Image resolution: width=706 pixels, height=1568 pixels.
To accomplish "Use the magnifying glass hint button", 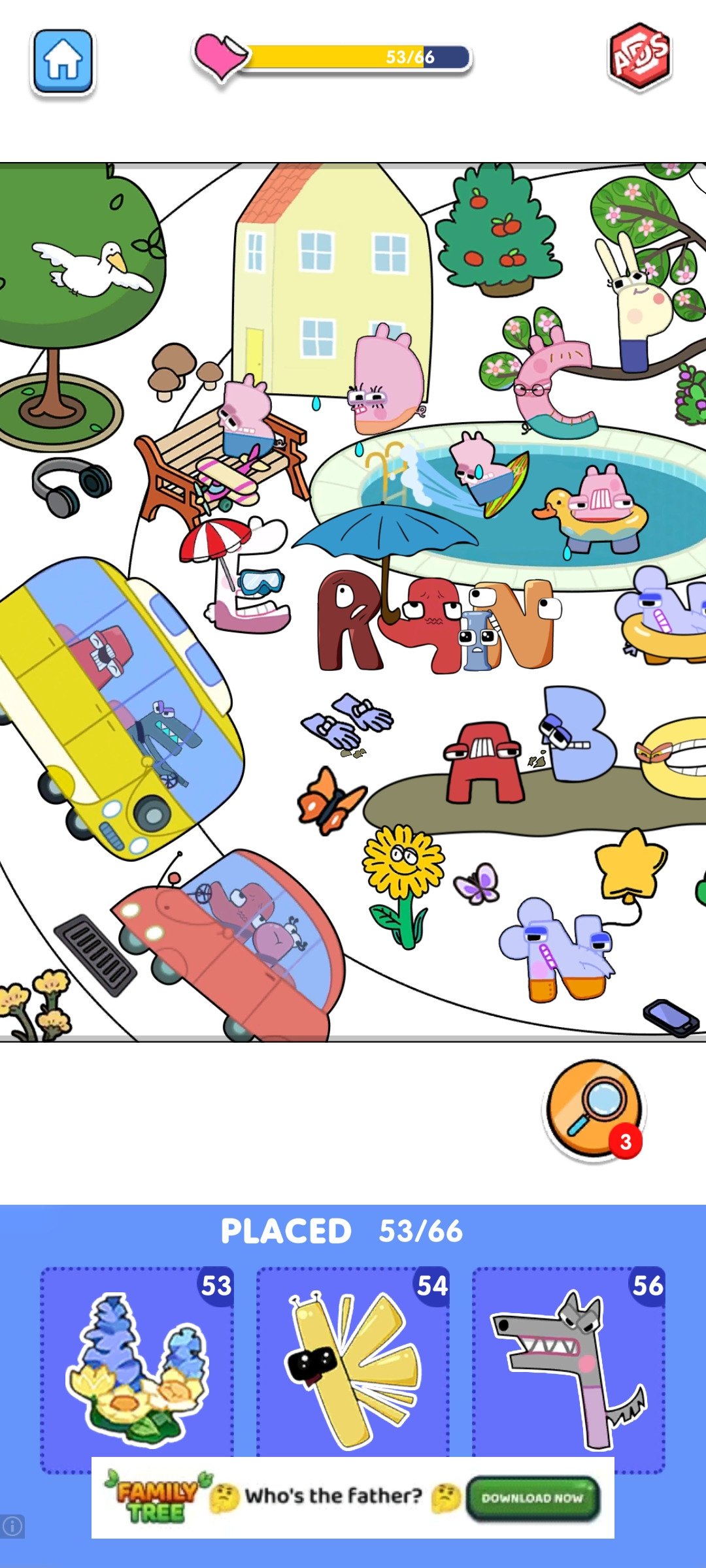I will [x=594, y=1110].
